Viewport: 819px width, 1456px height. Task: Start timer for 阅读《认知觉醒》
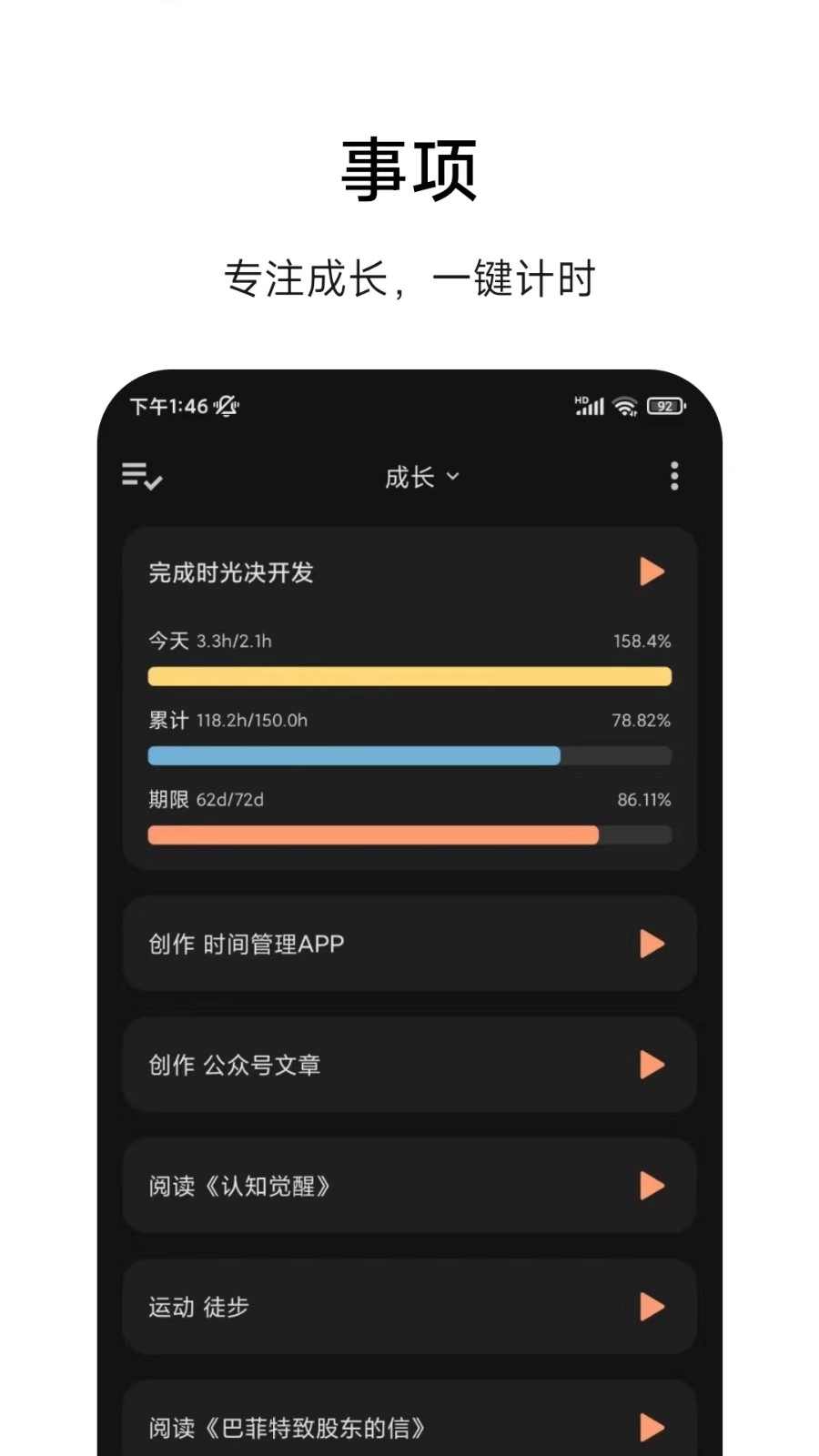point(652,1186)
